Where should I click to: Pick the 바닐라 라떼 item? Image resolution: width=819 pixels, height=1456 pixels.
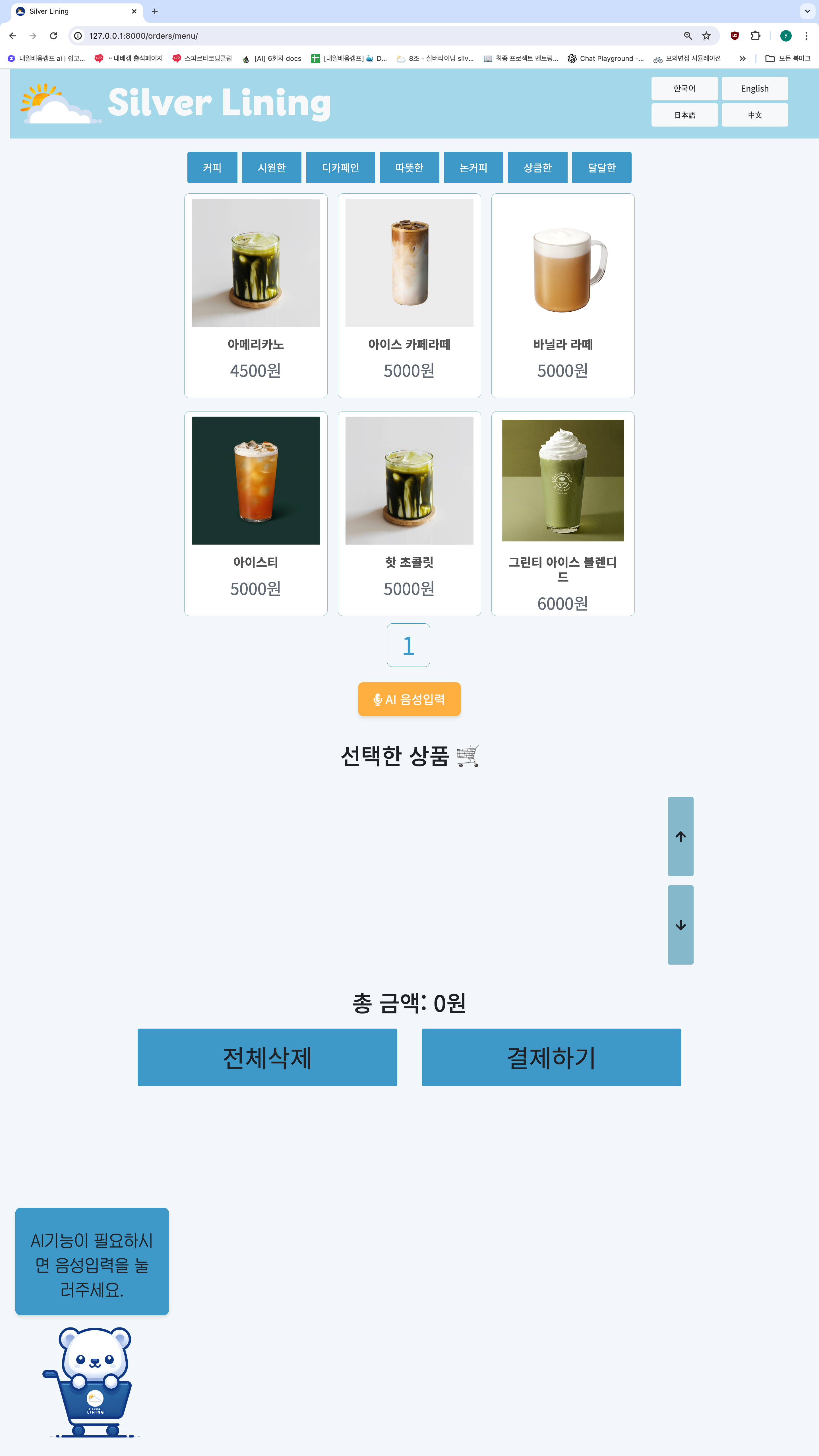pyautogui.click(x=562, y=295)
